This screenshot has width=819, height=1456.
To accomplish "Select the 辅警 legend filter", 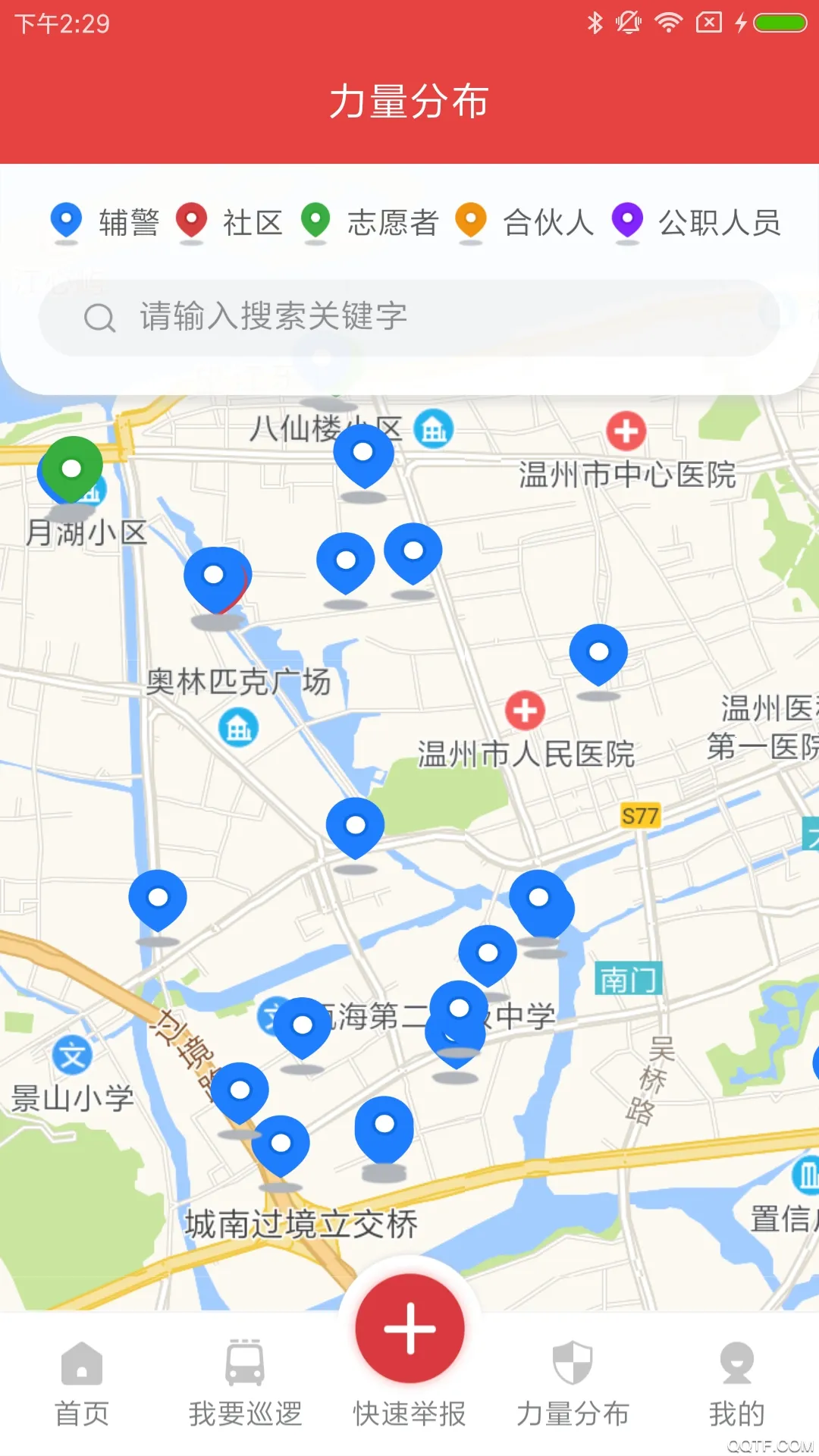I will coord(105,223).
